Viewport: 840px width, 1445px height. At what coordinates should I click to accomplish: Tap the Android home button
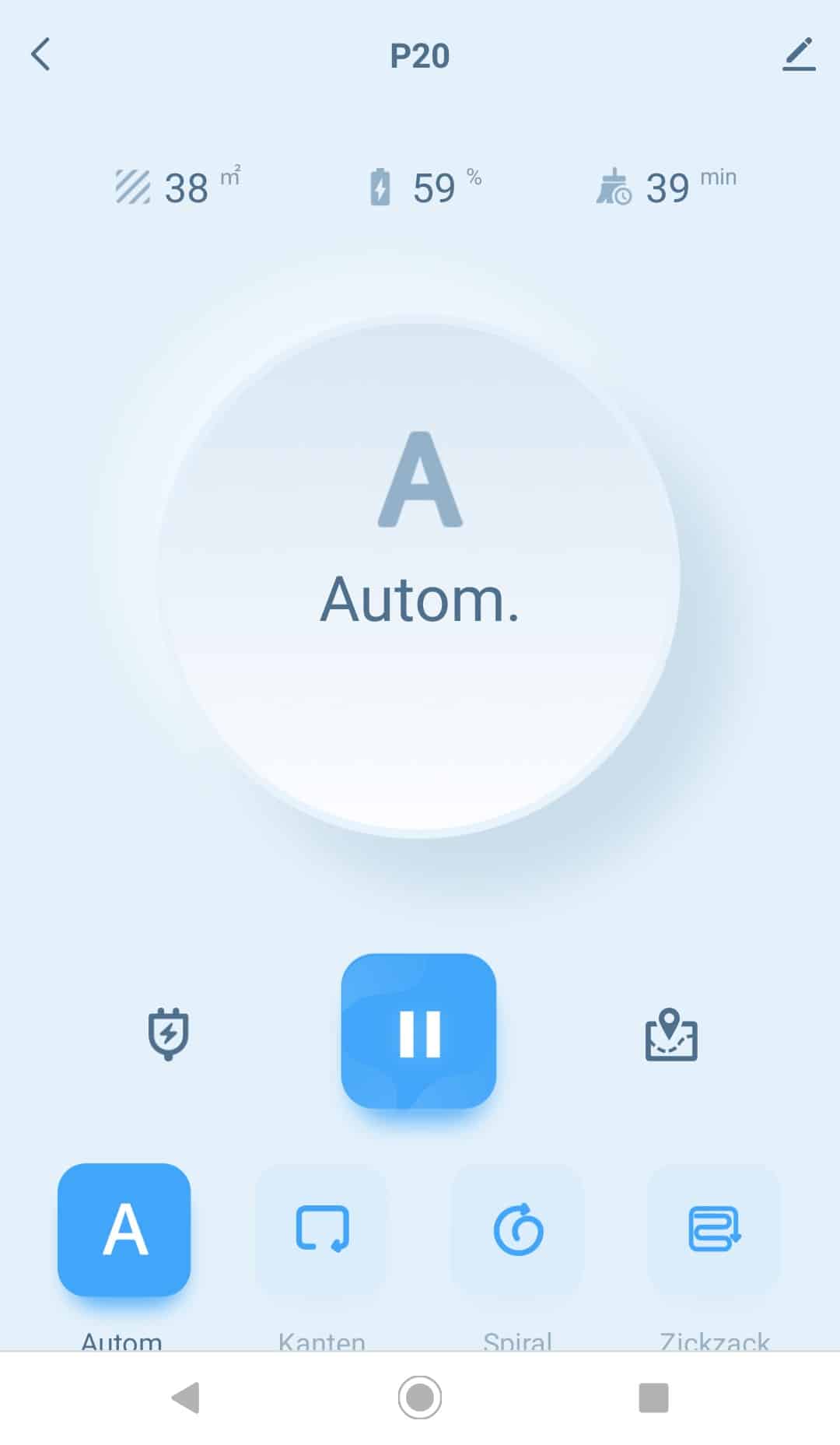click(x=420, y=1398)
